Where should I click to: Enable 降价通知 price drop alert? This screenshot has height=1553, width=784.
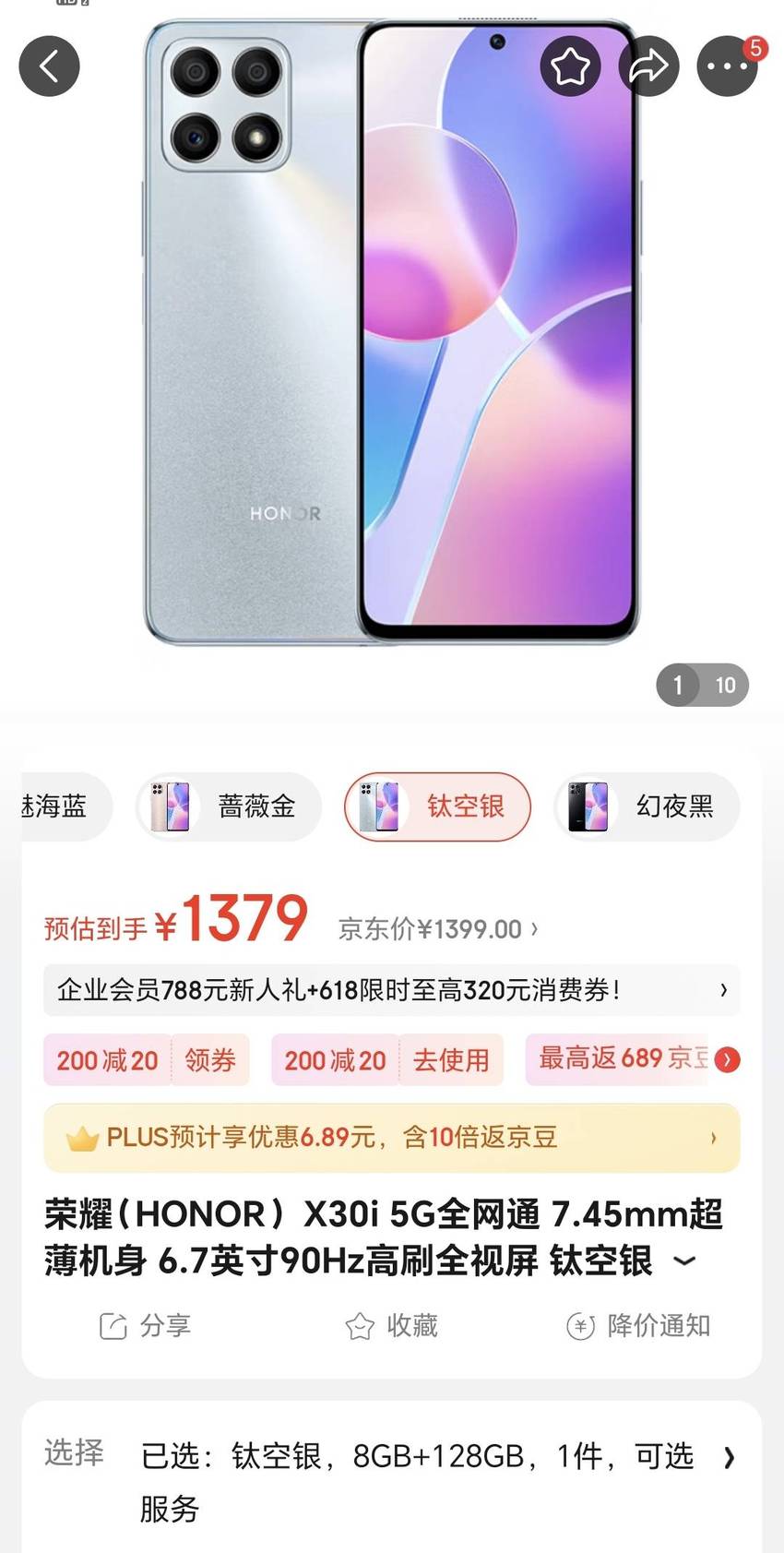click(x=638, y=1326)
